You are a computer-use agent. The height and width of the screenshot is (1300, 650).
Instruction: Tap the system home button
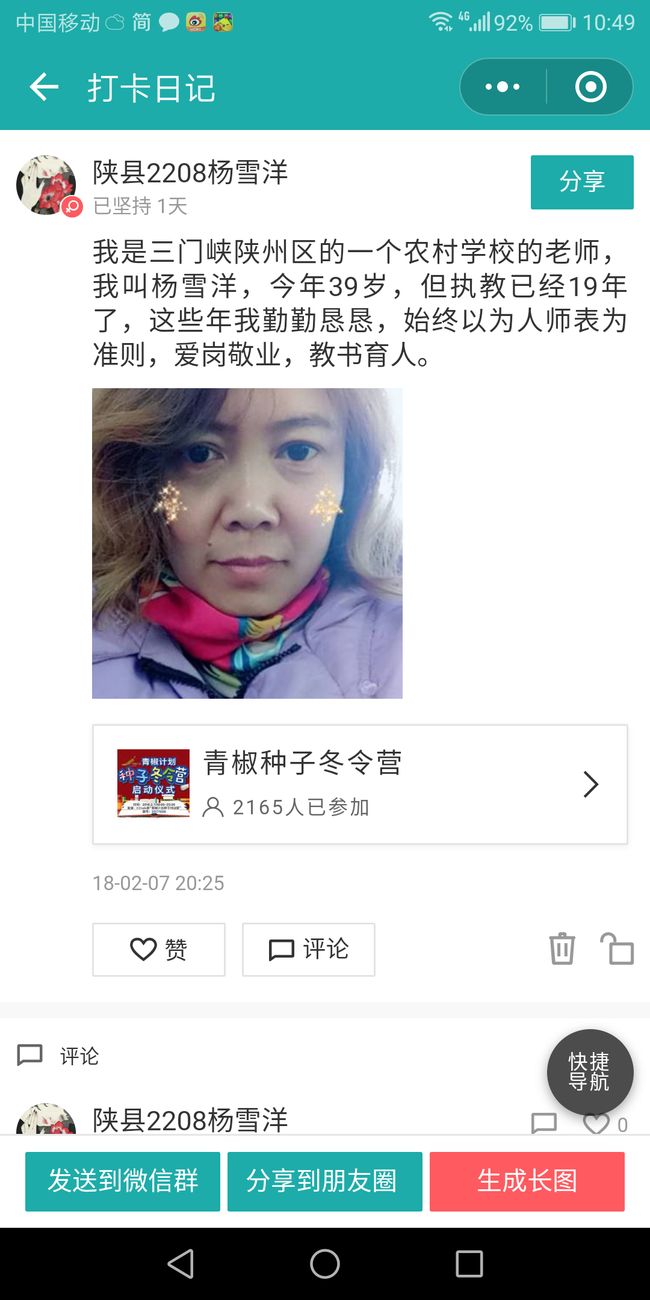(325, 1264)
